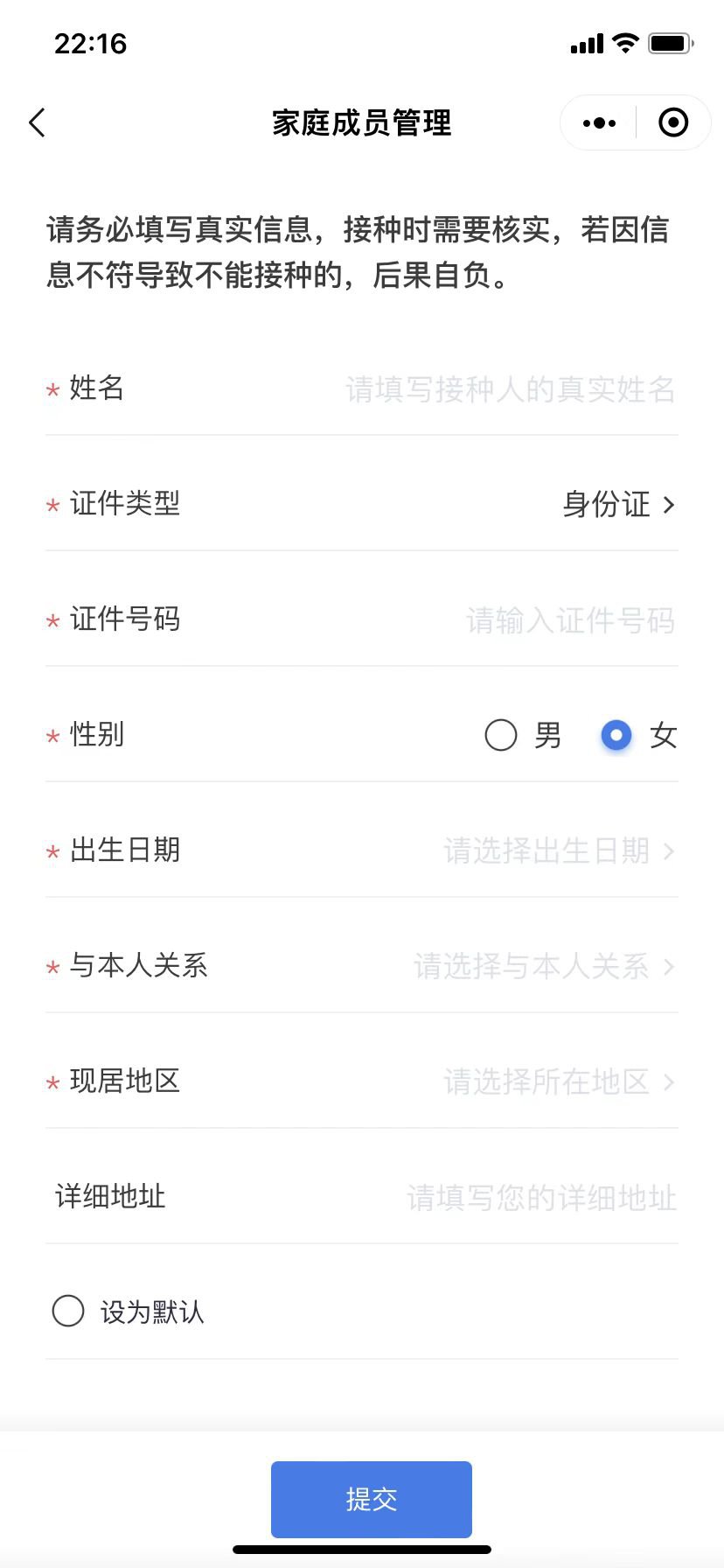Open the 现居地区 region selector
724x1568 pixels.
(558, 1081)
